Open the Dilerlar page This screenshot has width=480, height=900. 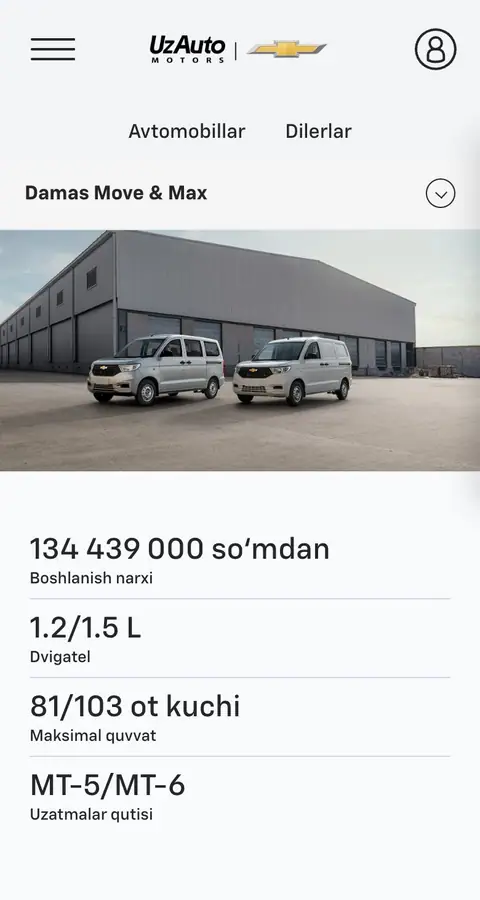click(x=318, y=131)
